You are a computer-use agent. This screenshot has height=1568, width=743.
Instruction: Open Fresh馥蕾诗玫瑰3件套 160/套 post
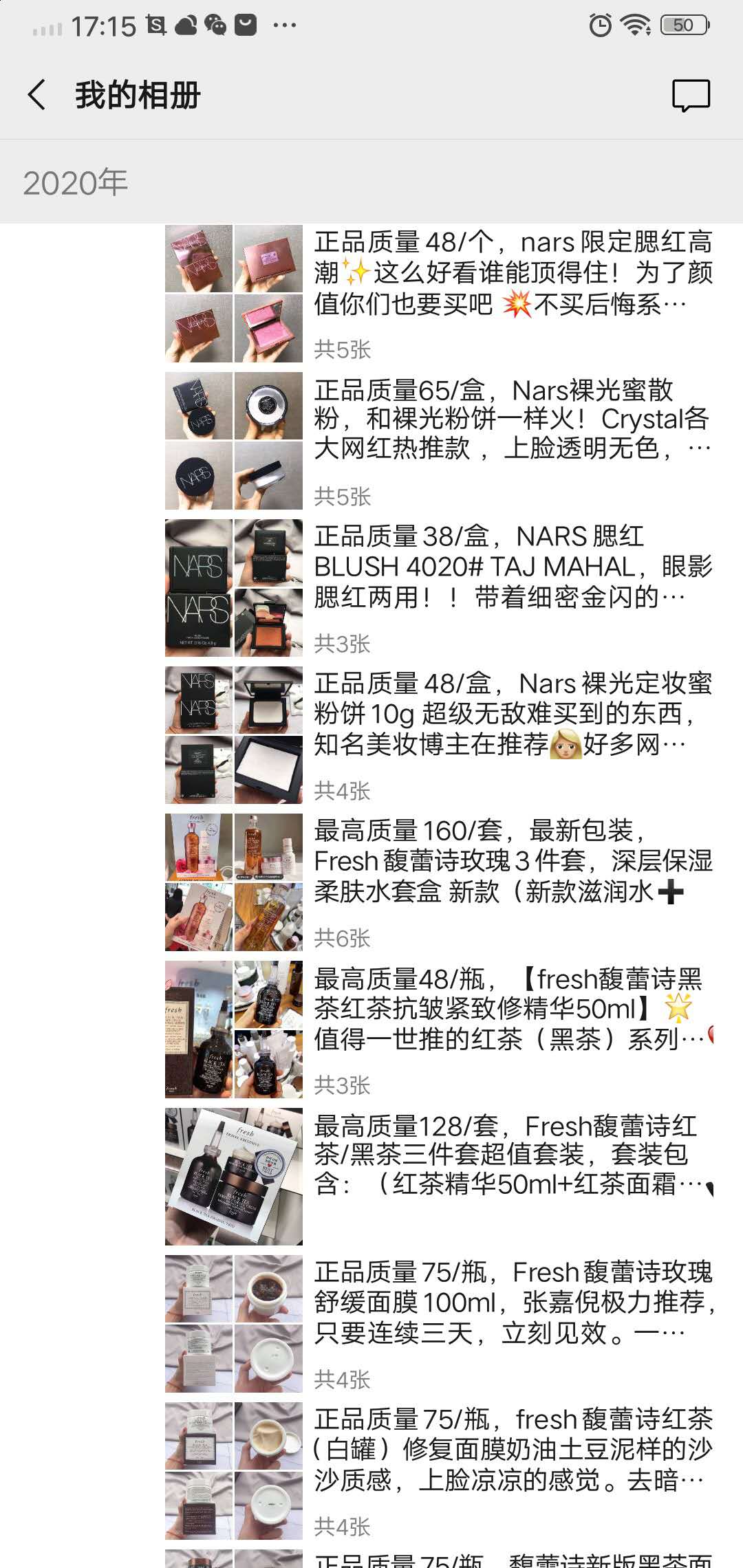(x=513, y=861)
